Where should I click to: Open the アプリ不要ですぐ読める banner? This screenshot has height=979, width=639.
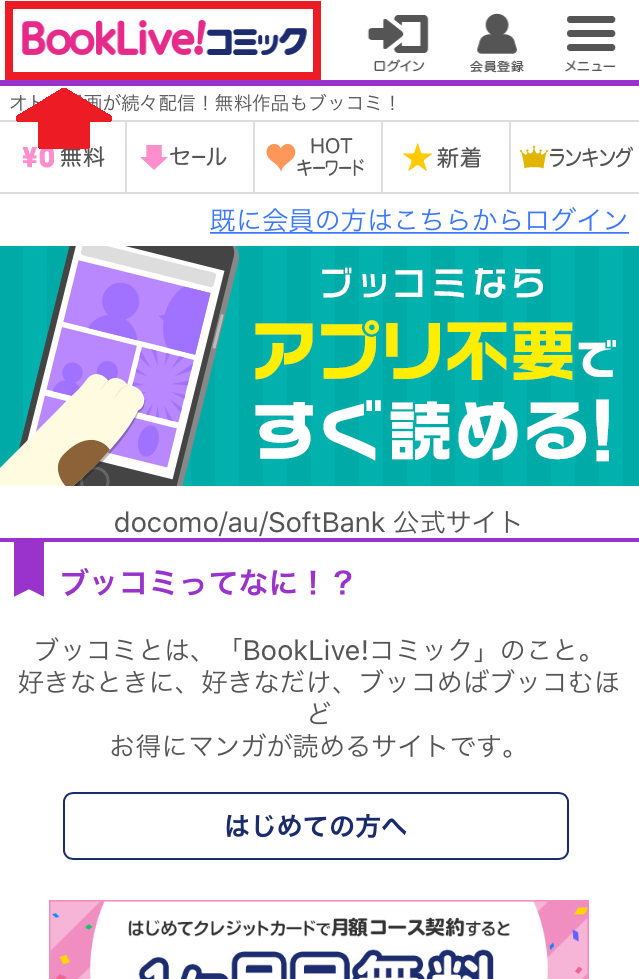point(319,365)
